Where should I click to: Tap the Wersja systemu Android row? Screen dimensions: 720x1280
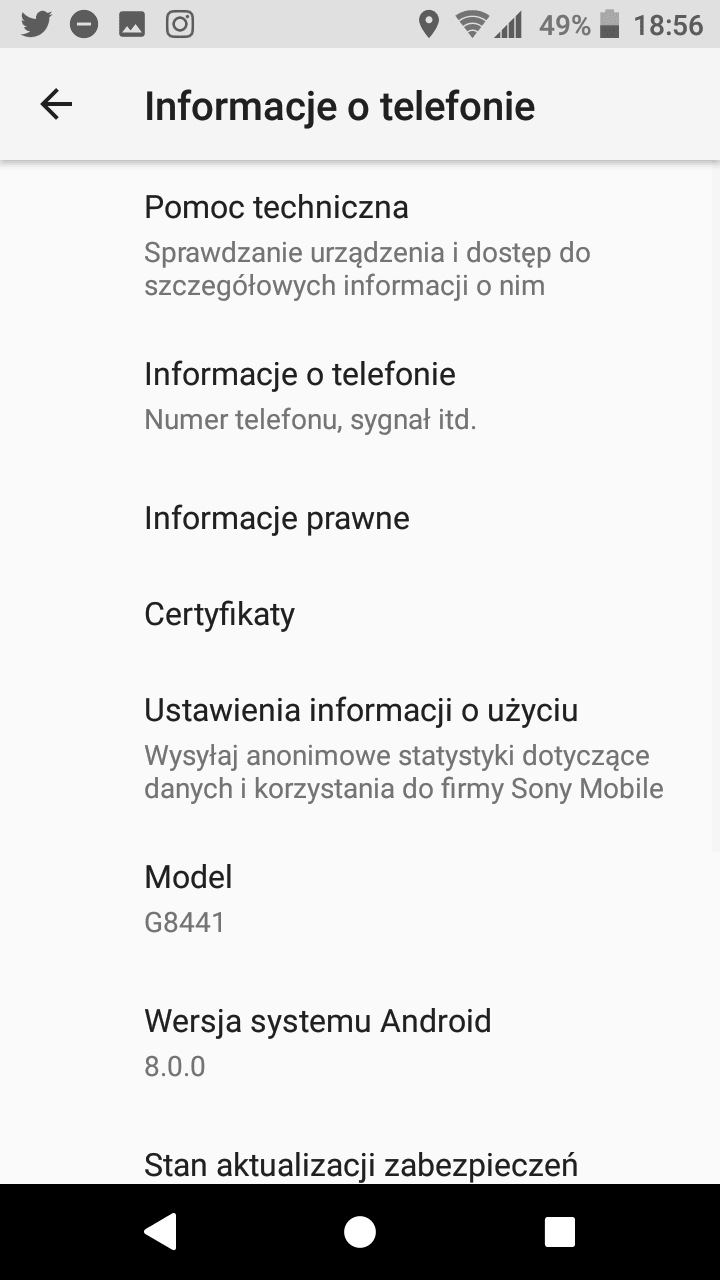pyautogui.click(x=360, y=1042)
